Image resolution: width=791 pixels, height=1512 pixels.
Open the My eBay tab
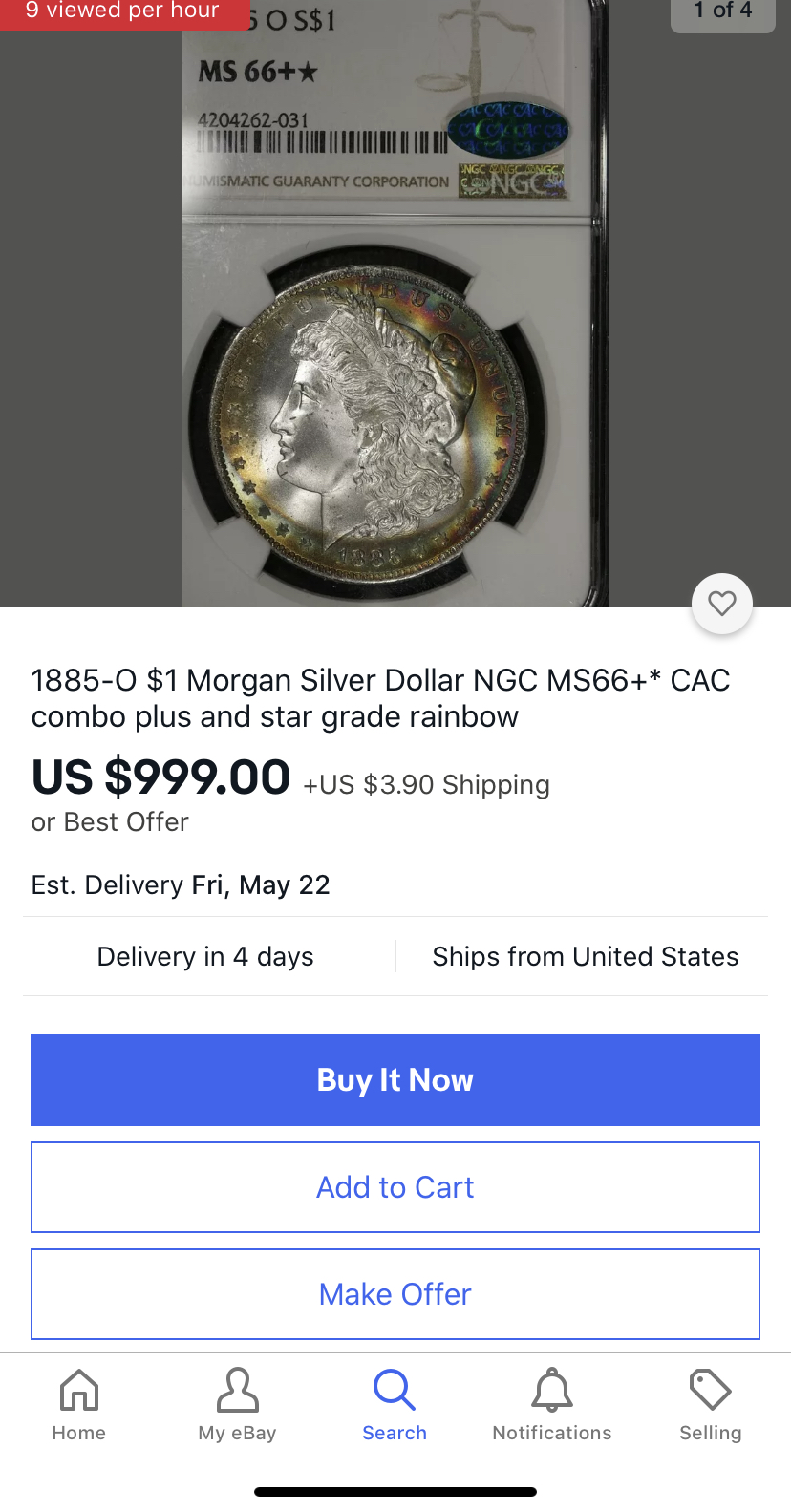[237, 1404]
